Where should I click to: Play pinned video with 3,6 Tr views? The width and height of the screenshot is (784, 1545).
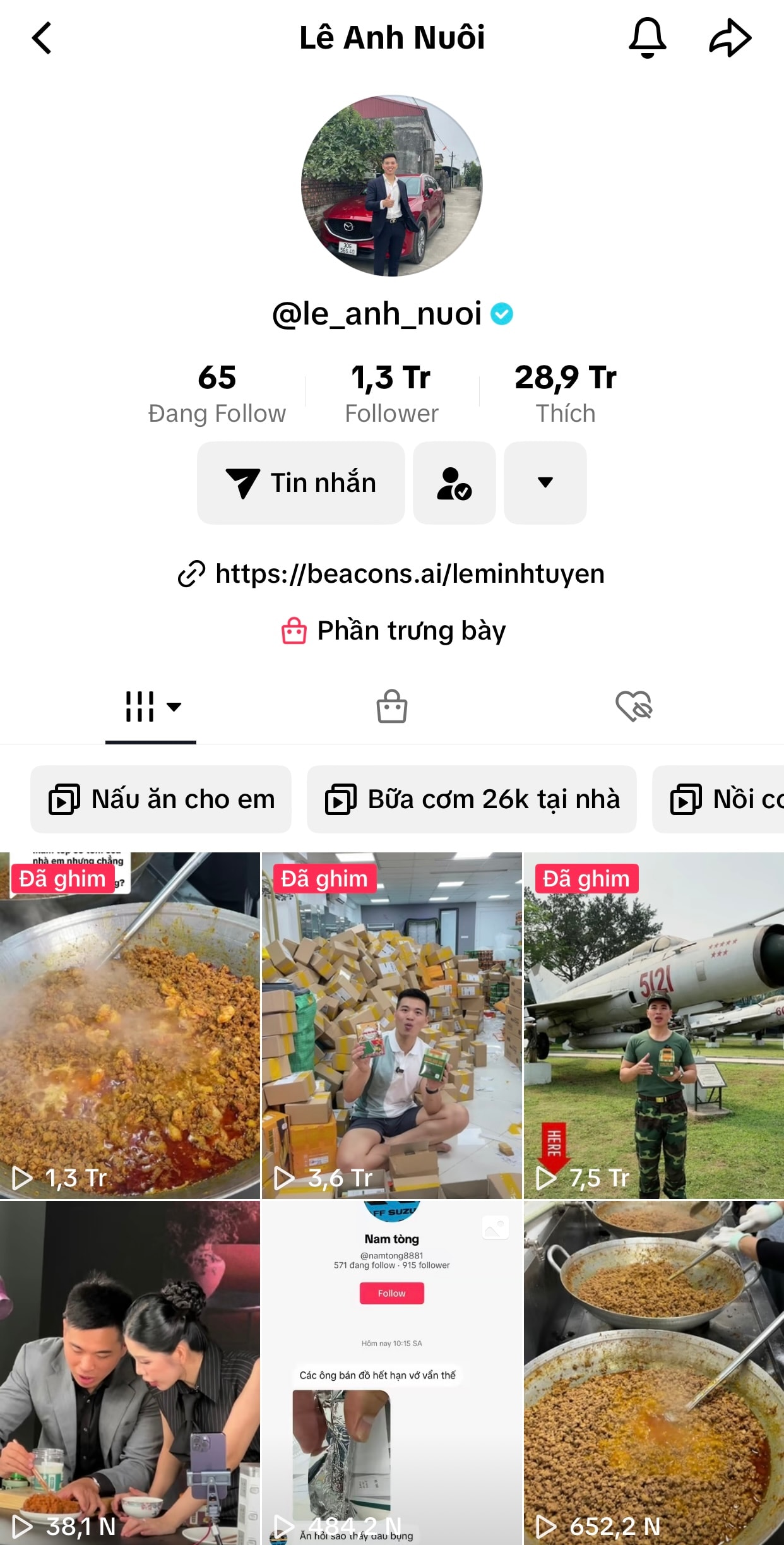pos(391,1025)
